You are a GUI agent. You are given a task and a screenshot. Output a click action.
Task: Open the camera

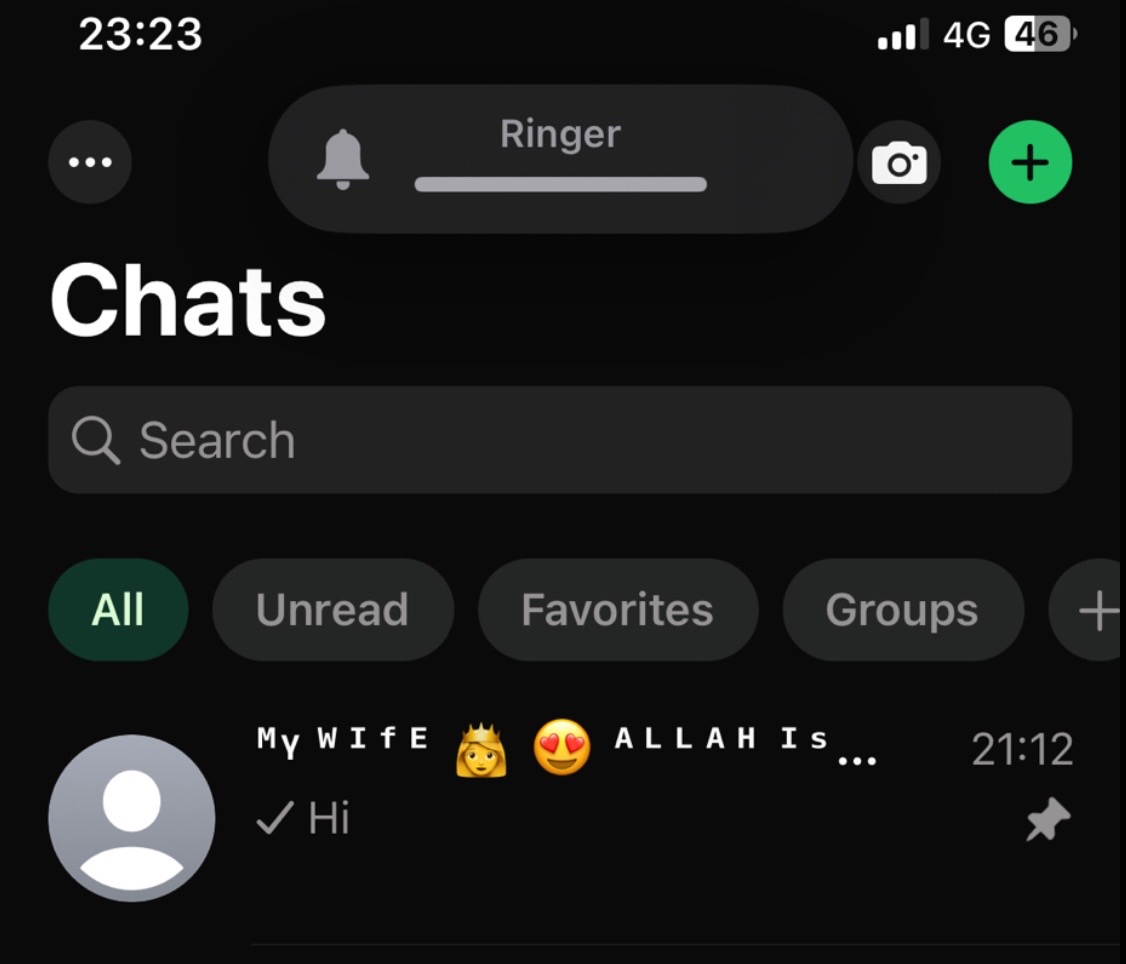tap(899, 162)
